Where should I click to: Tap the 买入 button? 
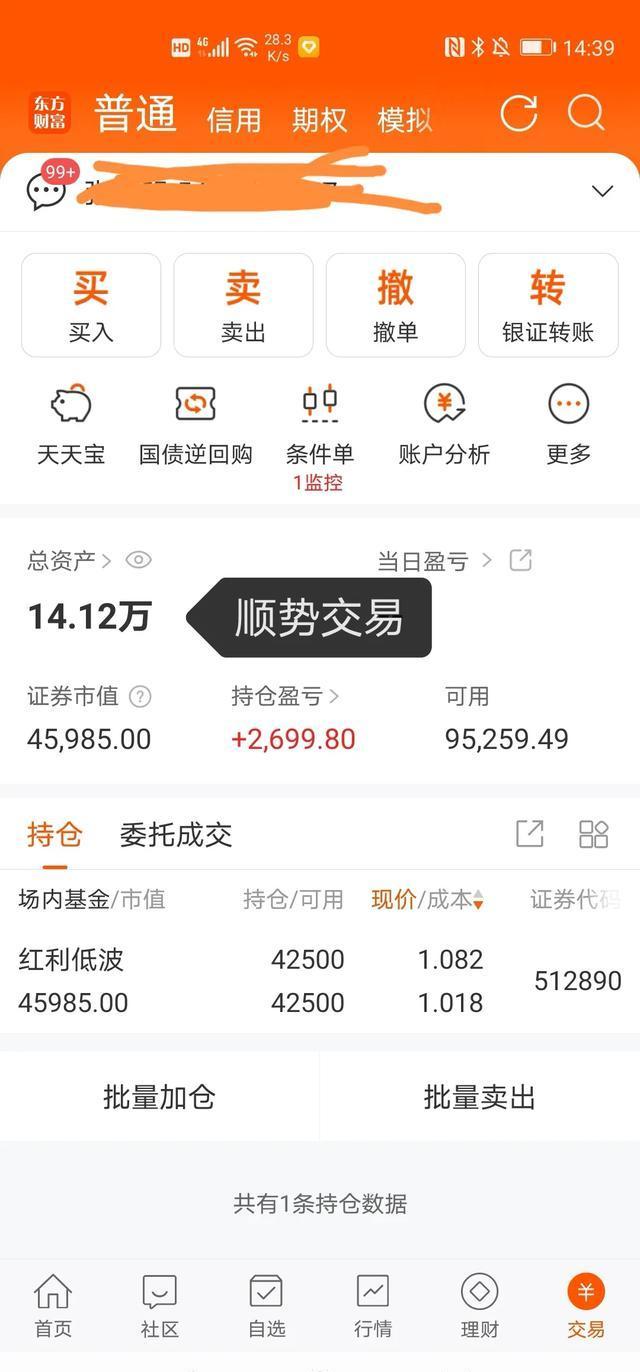tap(91, 305)
